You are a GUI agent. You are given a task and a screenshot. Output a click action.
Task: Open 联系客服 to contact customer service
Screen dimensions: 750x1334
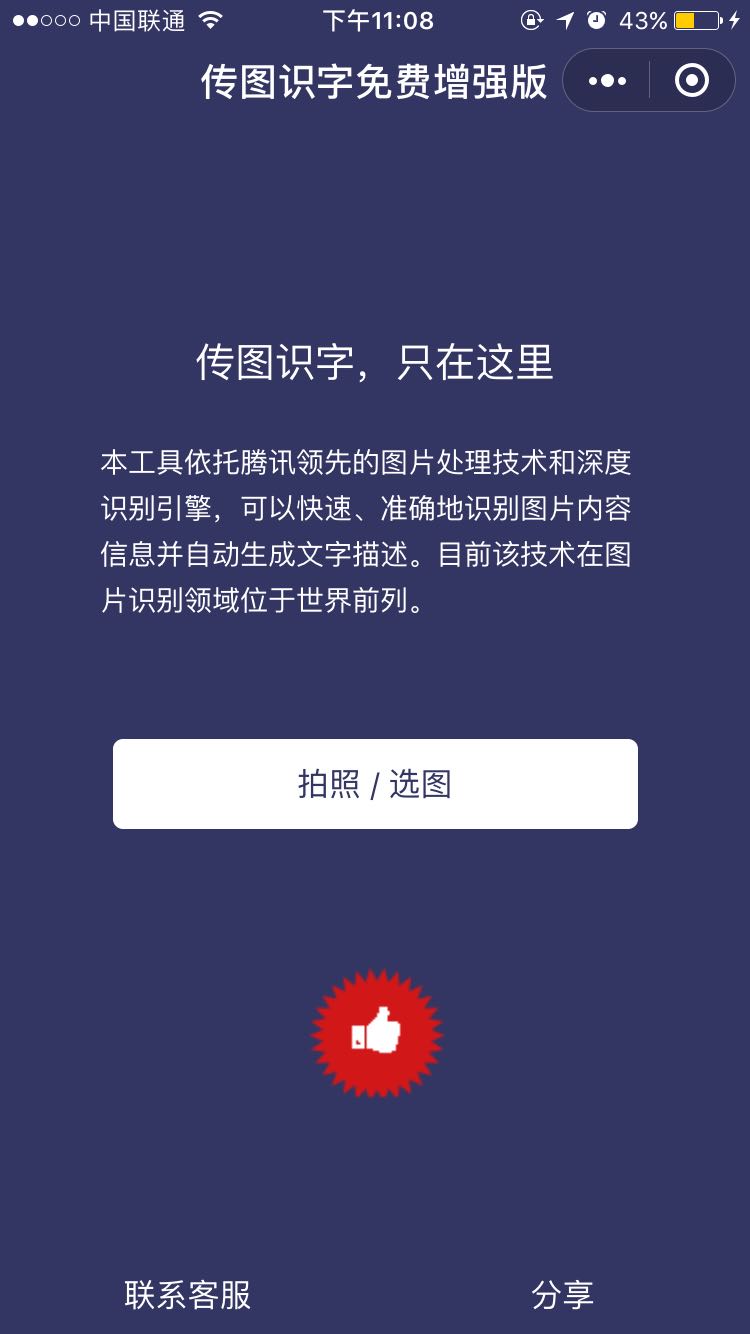(188, 1295)
